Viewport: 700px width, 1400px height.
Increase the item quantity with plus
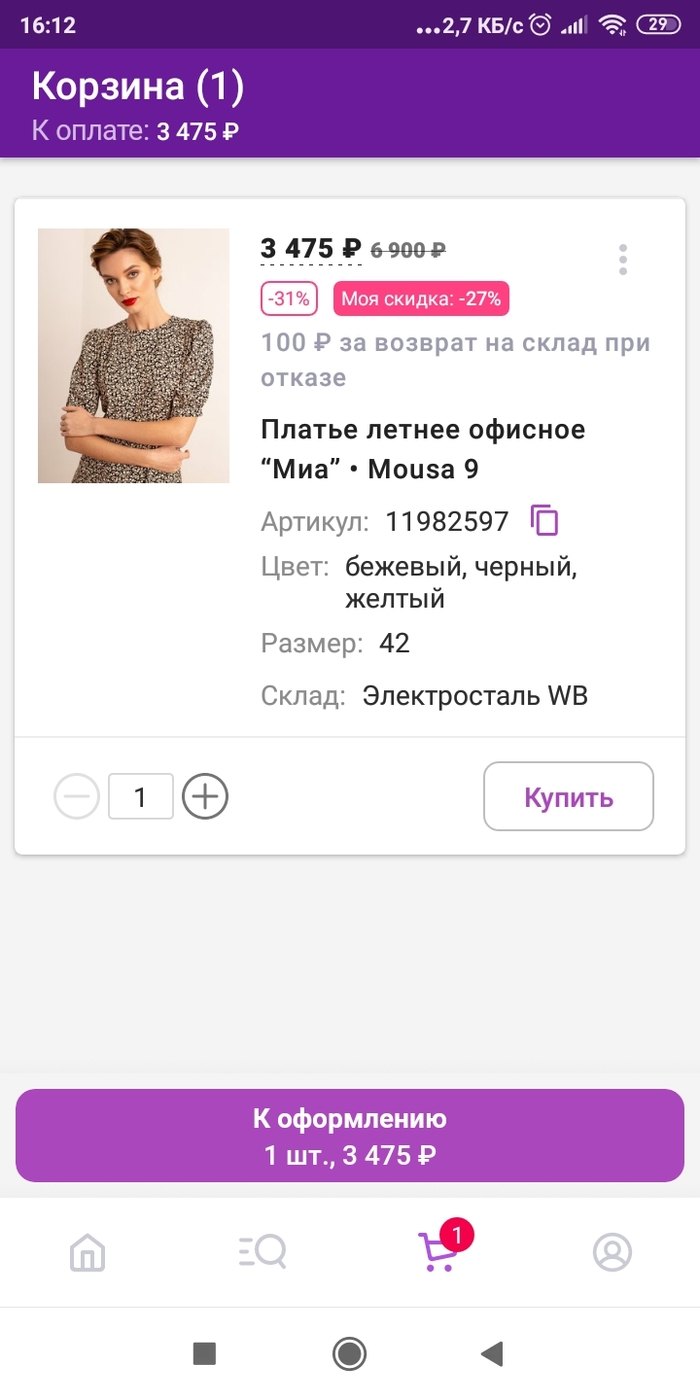pyautogui.click(x=206, y=797)
